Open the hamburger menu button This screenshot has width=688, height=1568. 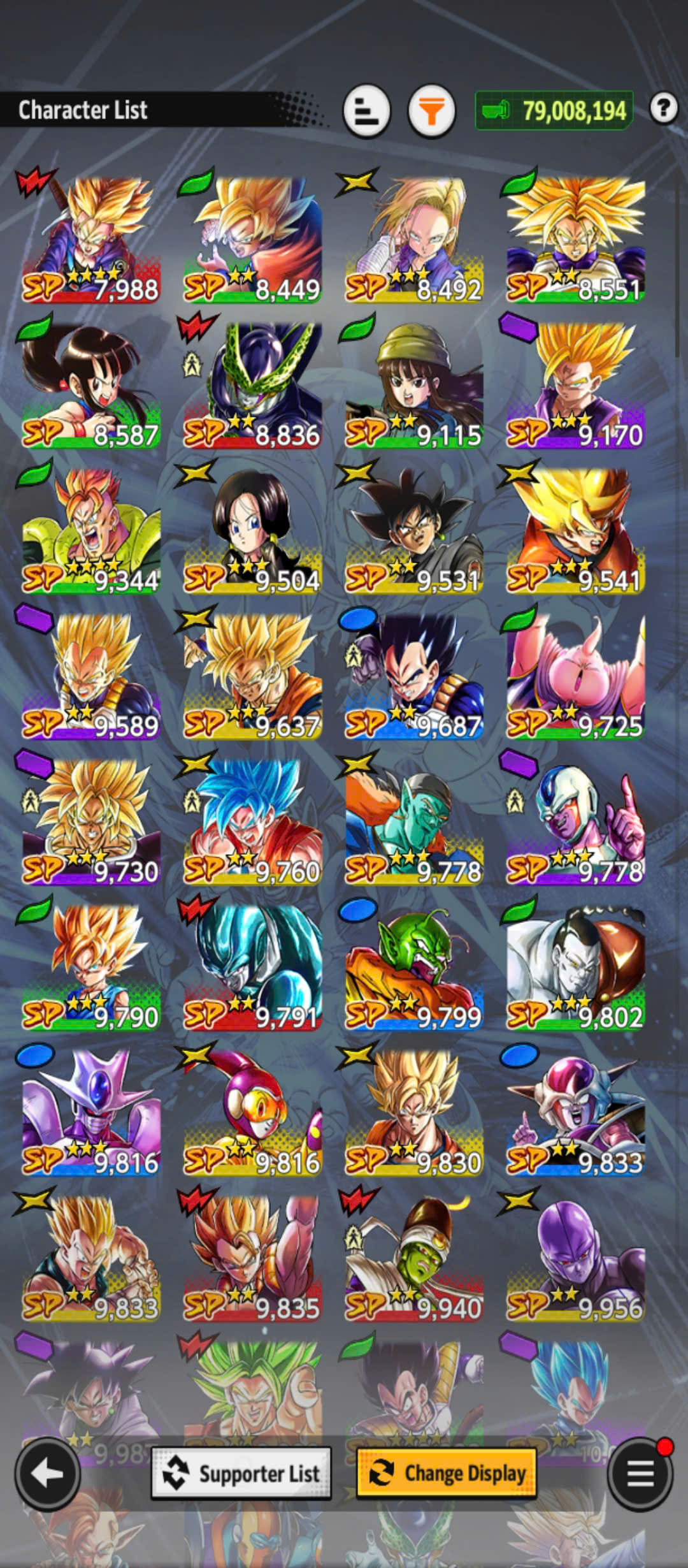tap(640, 1473)
